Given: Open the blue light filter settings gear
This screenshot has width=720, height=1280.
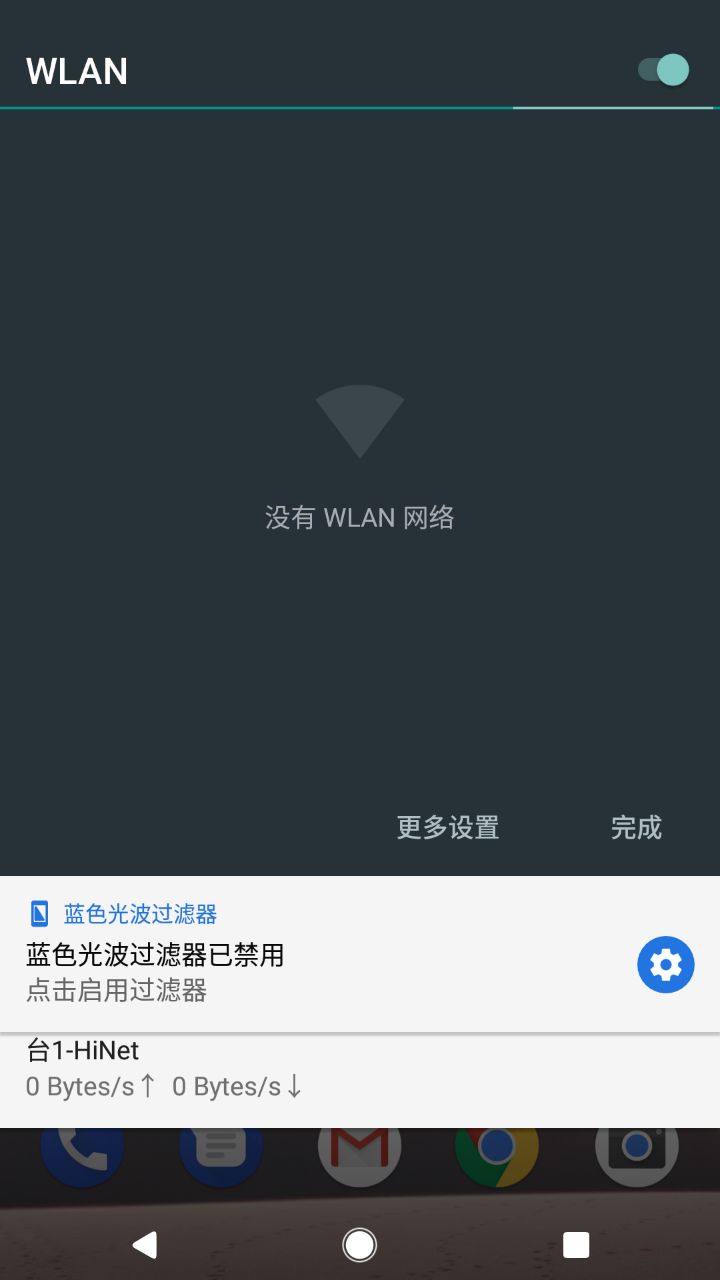Looking at the screenshot, I should 666,965.
